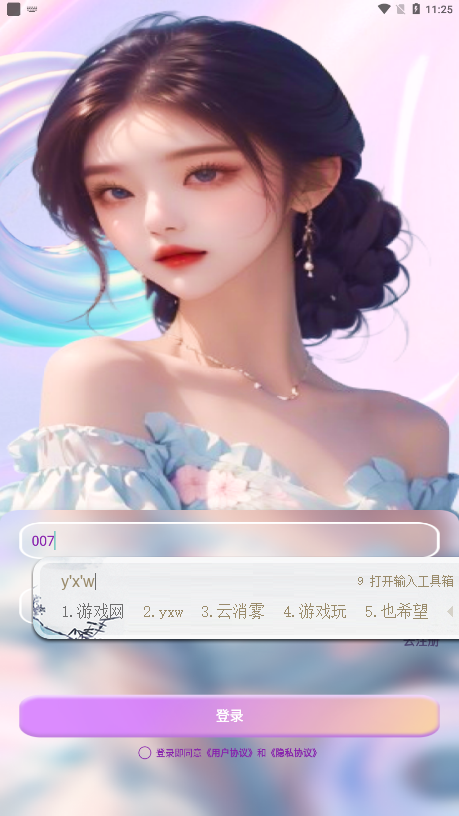This screenshot has height=816, width=459.
Task: Pick candidate 3 云消雾
Action: pos(233,612)
